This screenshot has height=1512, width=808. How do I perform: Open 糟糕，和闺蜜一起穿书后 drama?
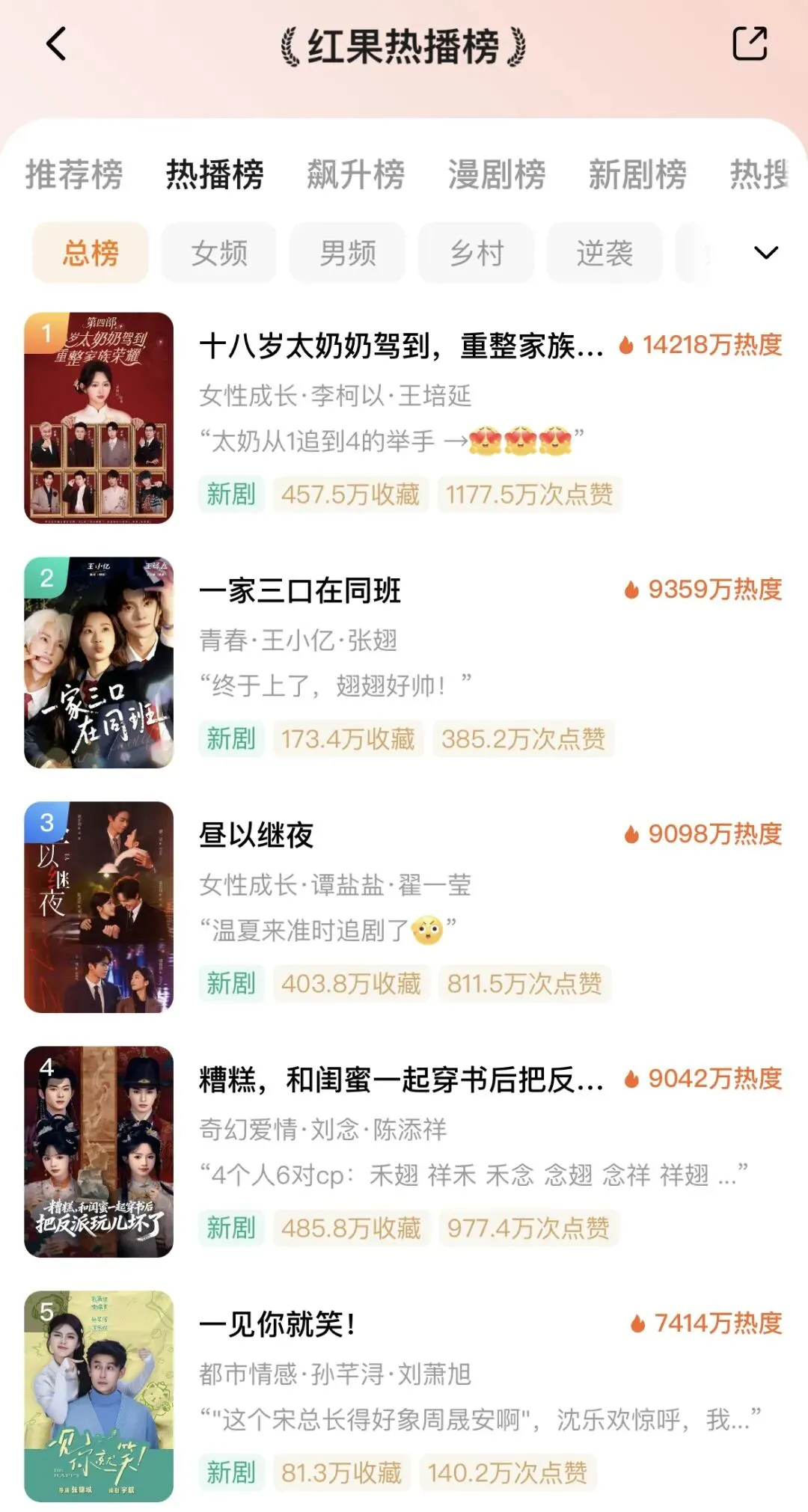pyautogui.click(x=401, y=1080)
